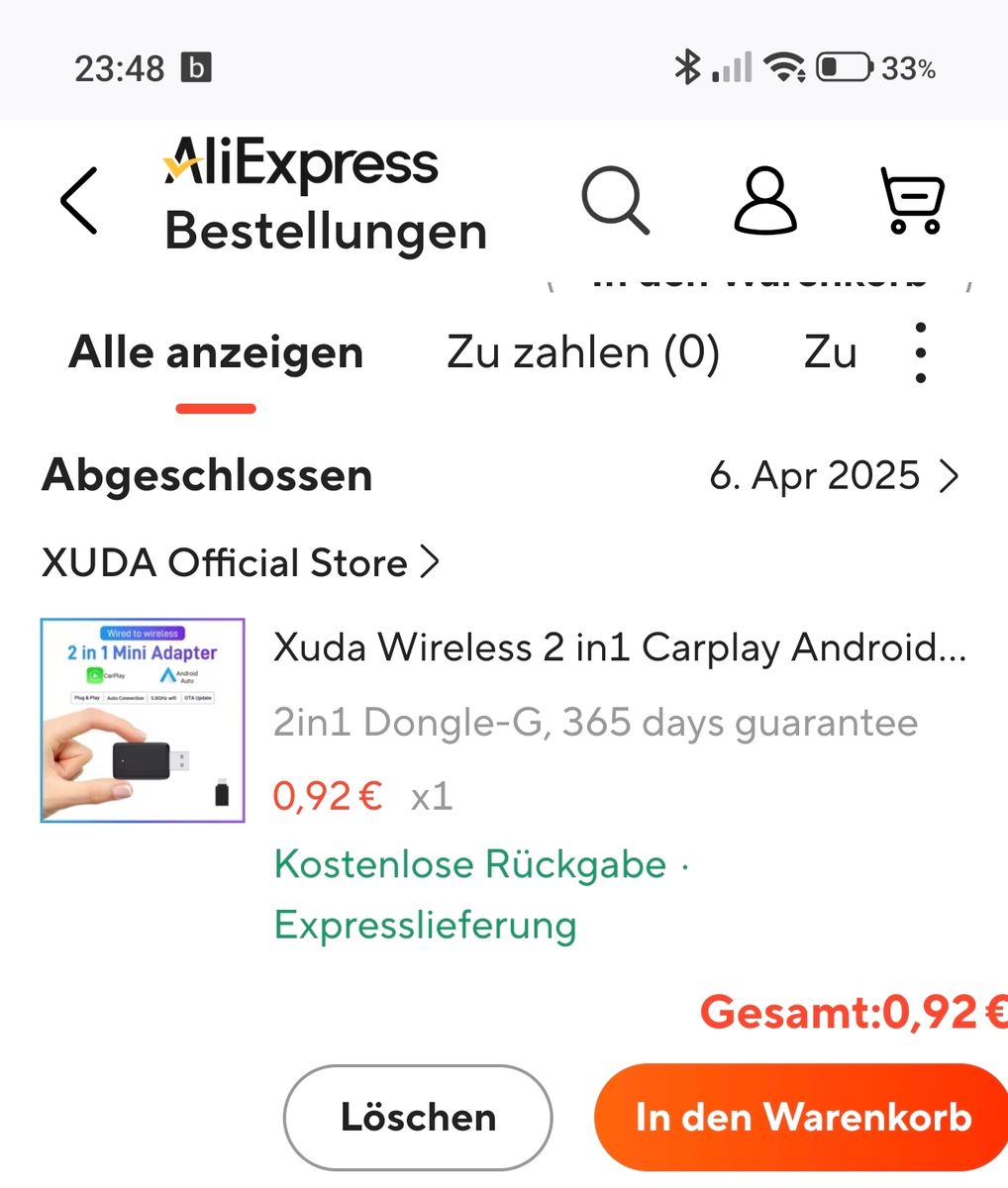Image resolution: width=1008 pixels, height=1188 pixels.
Task: Open the three-dot overflow menu
Action: pyautogui.click(x=921, y=353)
